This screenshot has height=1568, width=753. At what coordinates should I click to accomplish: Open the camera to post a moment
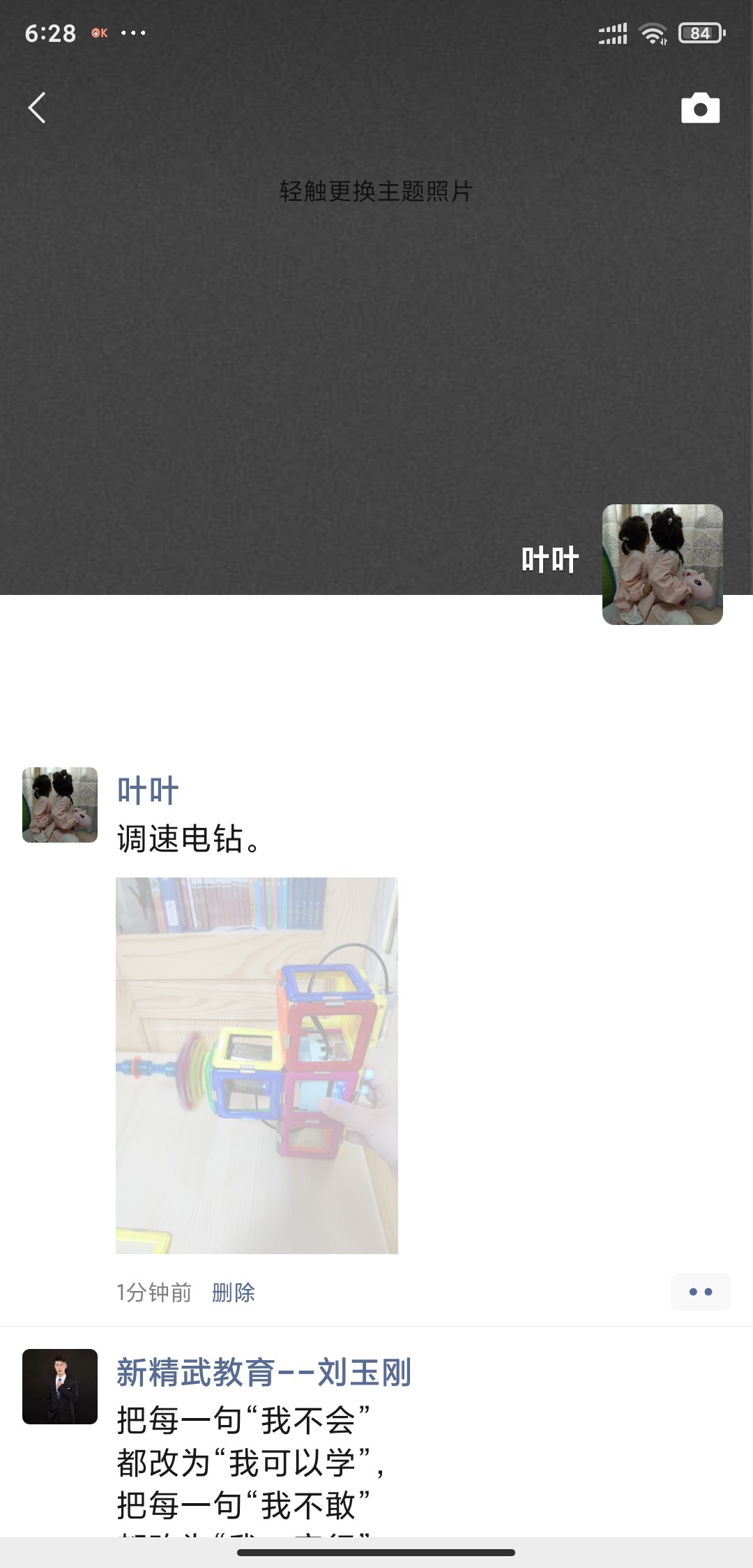point(700,108)
